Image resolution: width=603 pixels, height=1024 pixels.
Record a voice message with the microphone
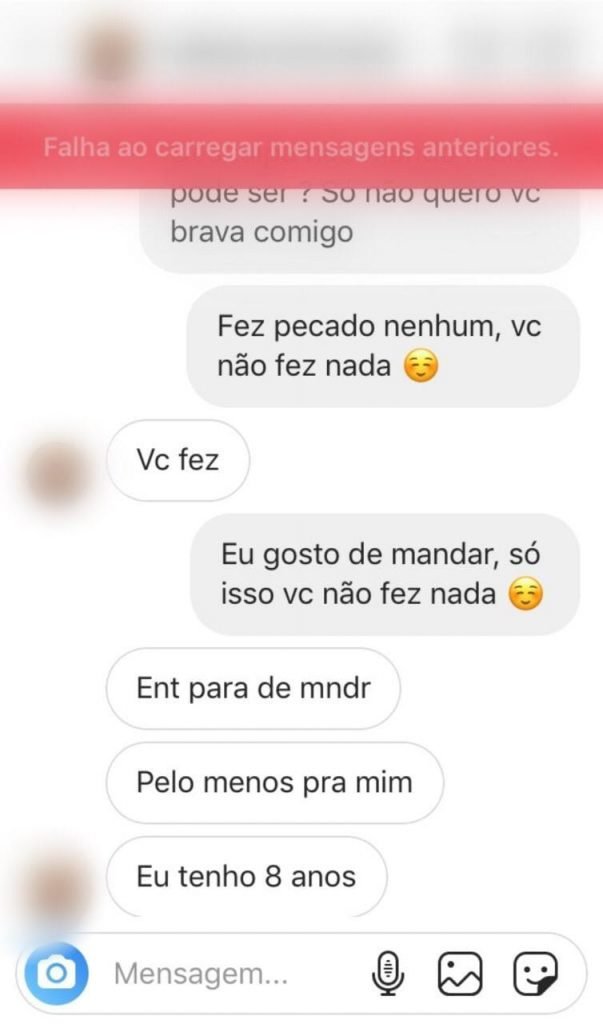387,972
